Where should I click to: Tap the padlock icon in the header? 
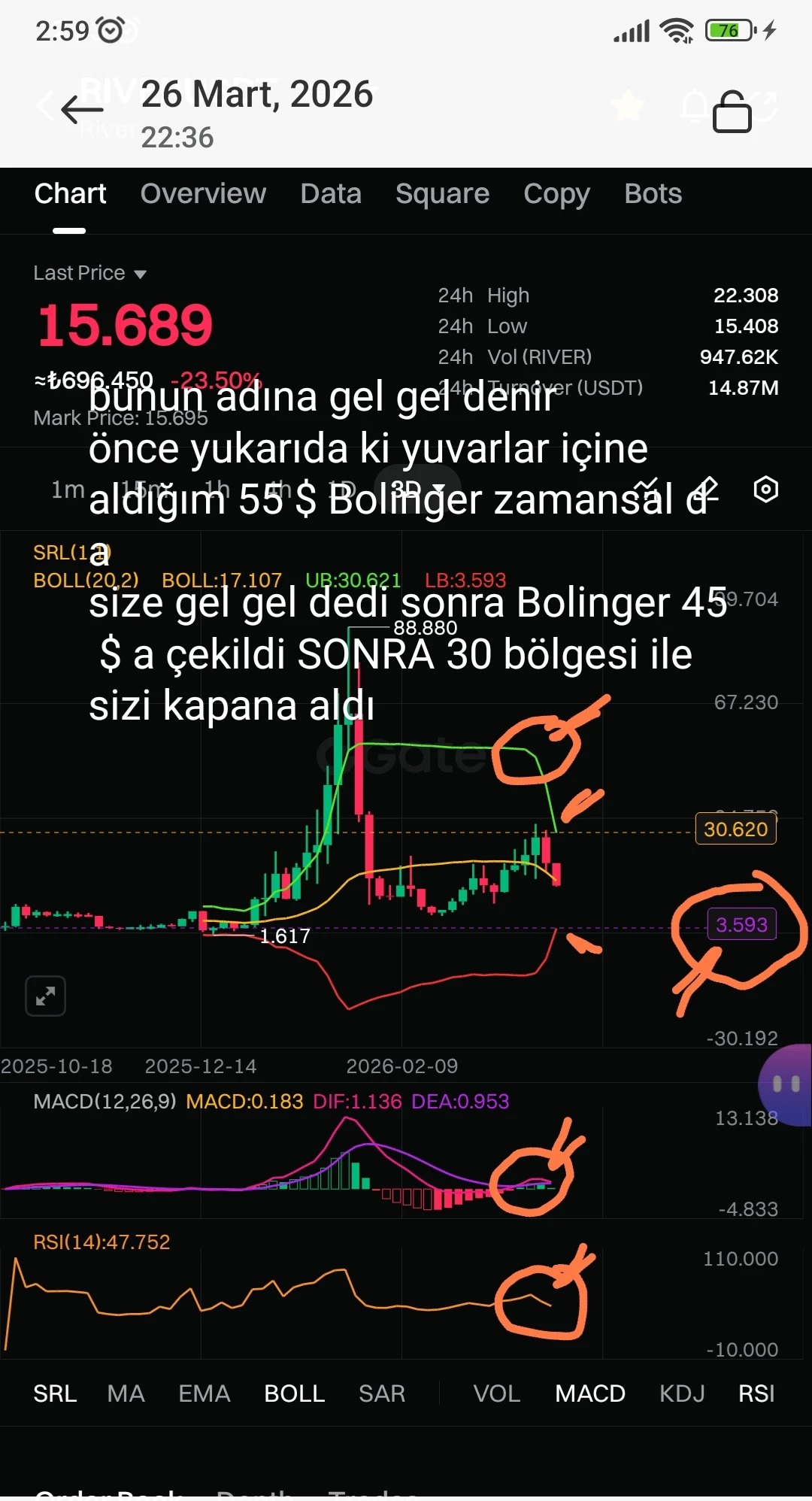tap(732, 111)
